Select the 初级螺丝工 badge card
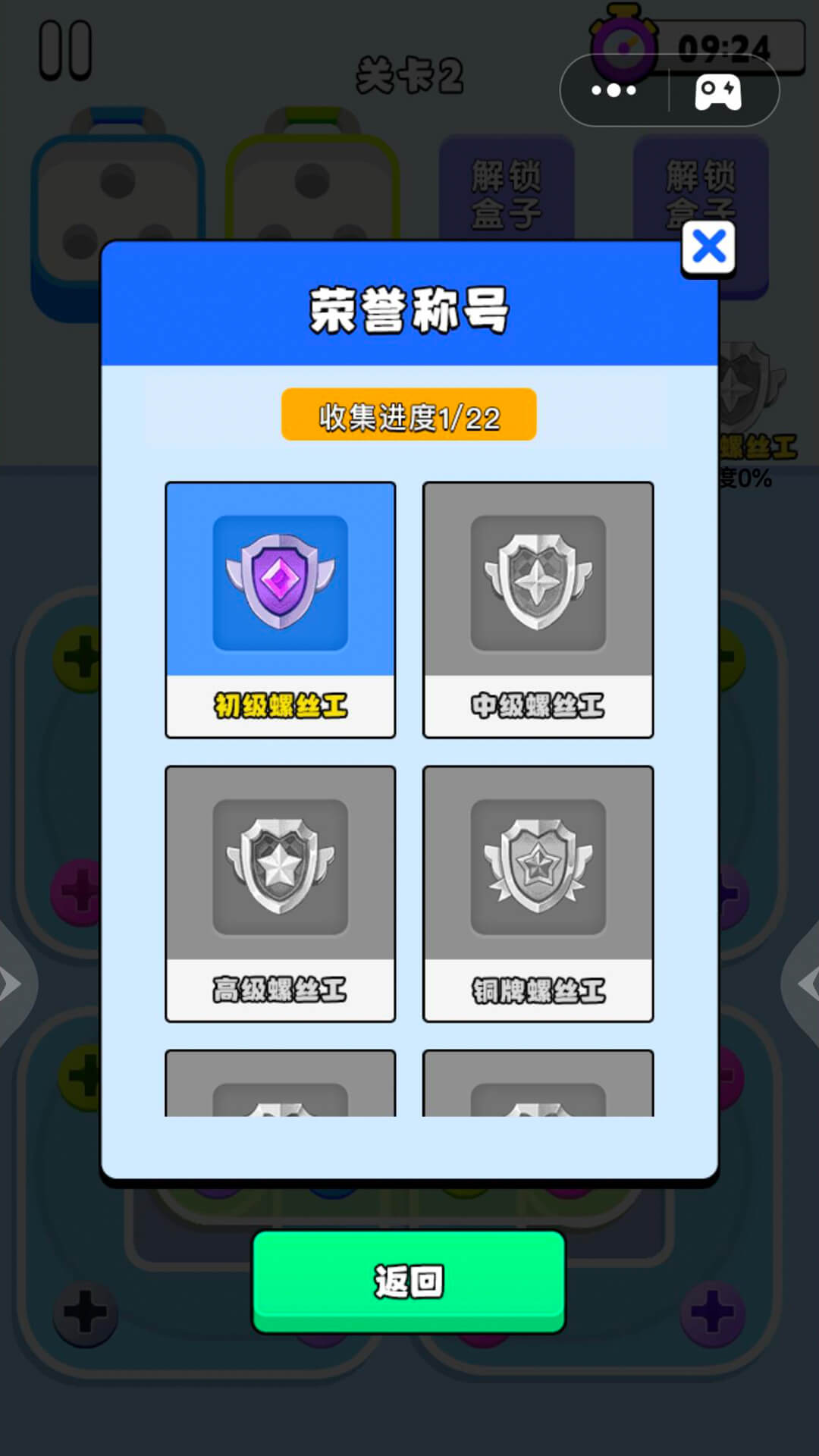This screenshot has width=819, height=1456. (x=280, y=609)
